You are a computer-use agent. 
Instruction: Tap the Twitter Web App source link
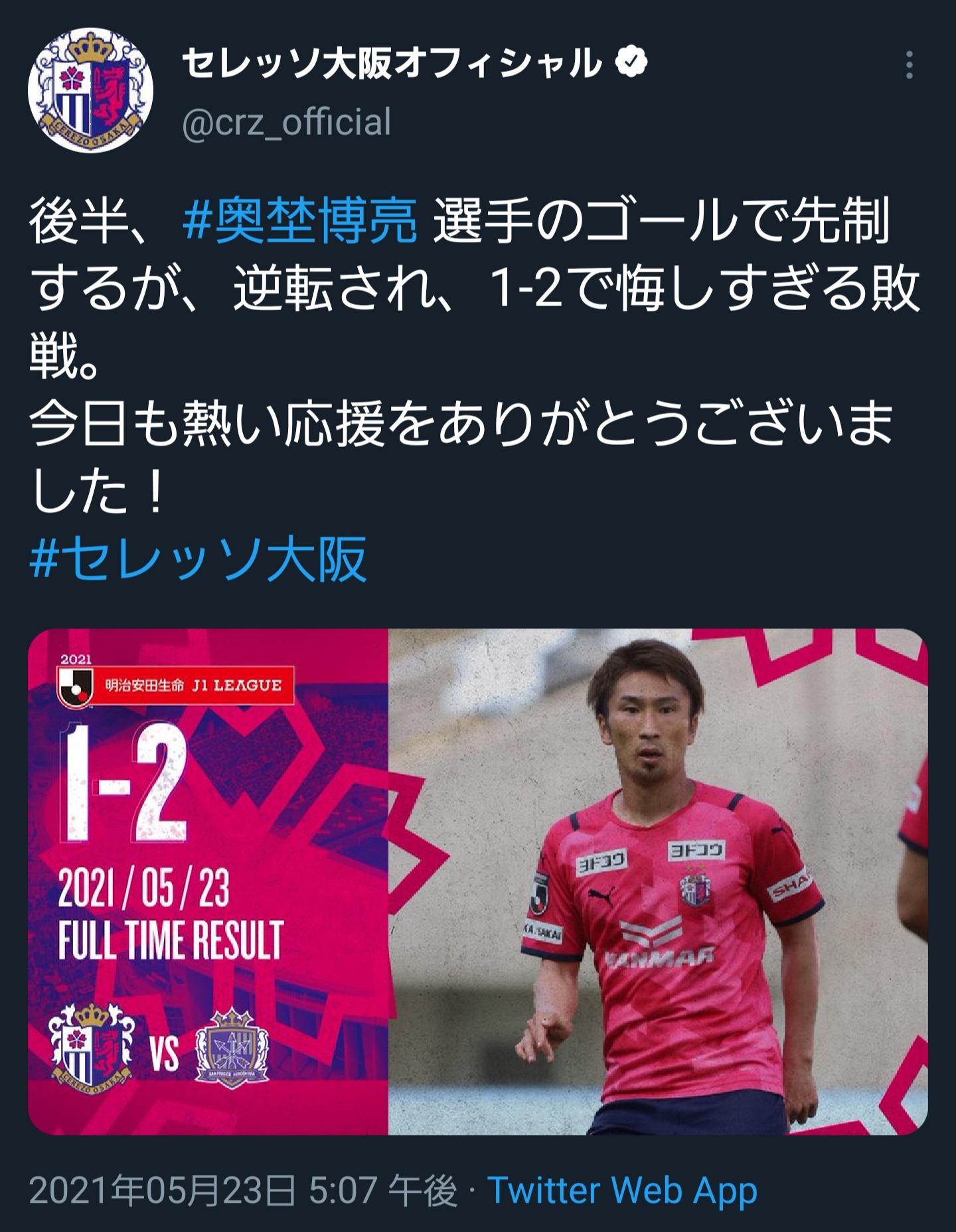[x=622, y=1190]
